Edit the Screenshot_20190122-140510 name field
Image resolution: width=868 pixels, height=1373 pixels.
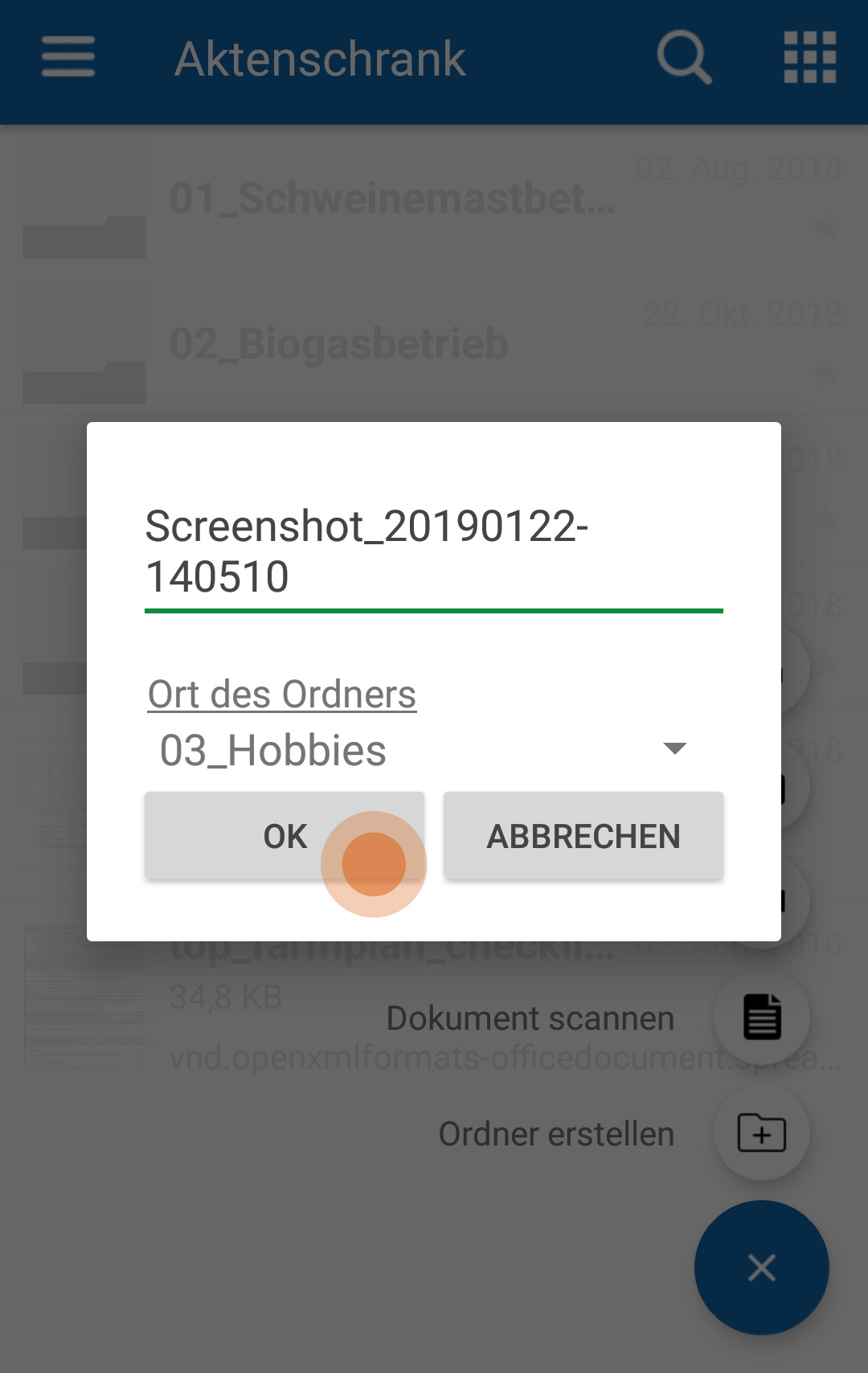432,552
